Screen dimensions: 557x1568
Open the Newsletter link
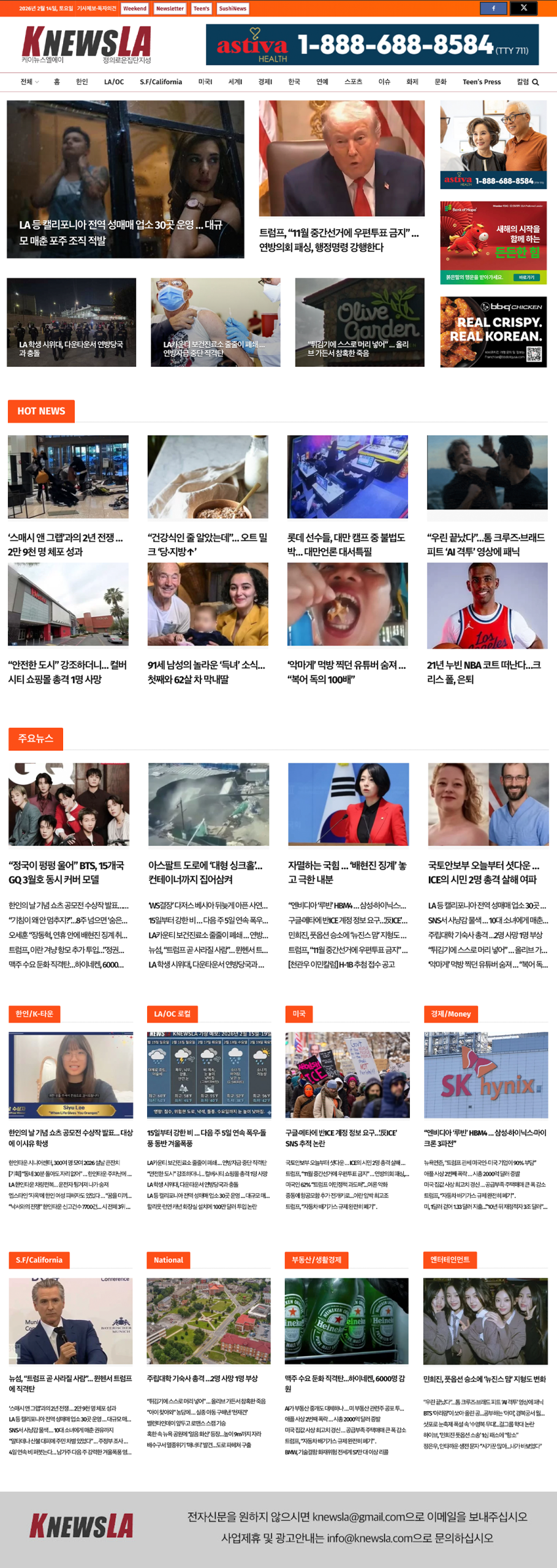coord(170,9)
